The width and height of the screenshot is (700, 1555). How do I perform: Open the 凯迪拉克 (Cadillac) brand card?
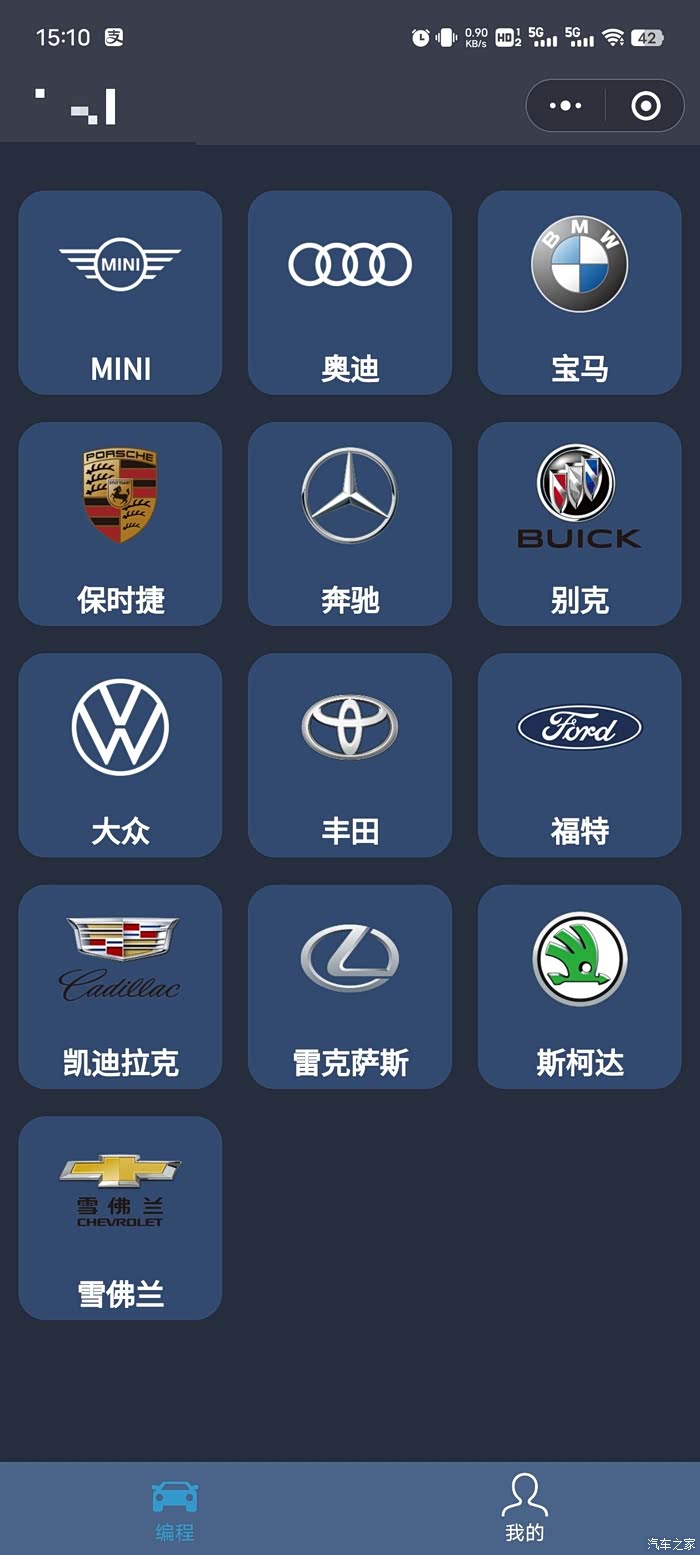pyautogui.click(x=120, y=987)
